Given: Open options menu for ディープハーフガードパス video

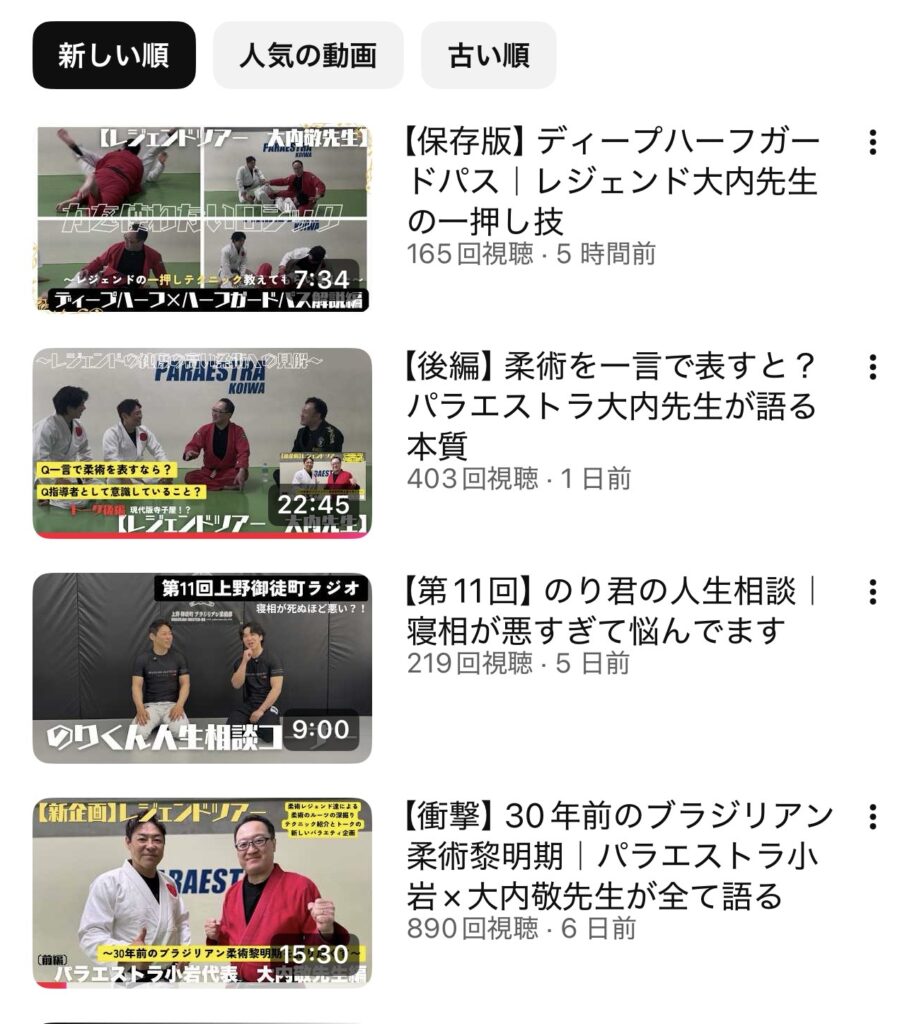Looking at the screenshot, I should point(872,142).
